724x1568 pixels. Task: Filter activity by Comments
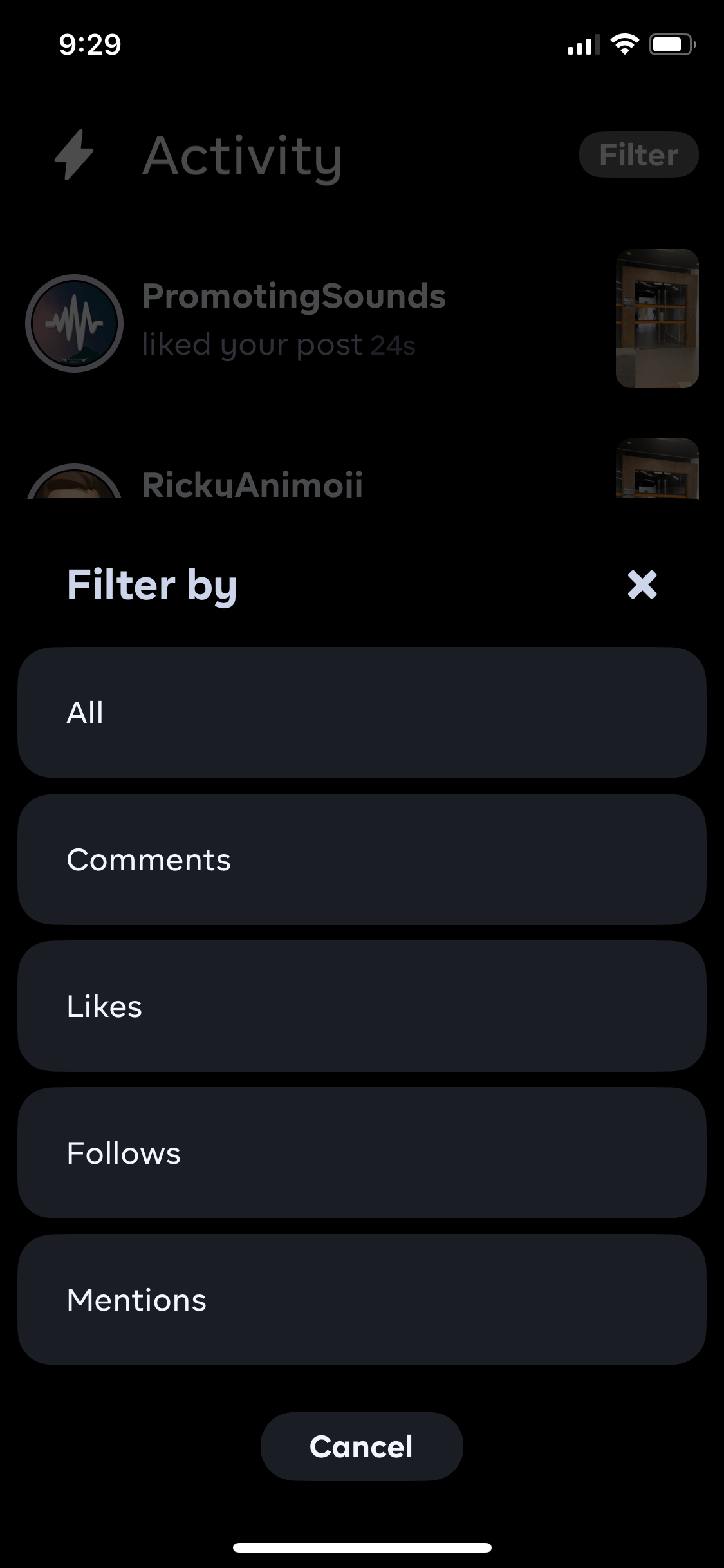(362, 859)
